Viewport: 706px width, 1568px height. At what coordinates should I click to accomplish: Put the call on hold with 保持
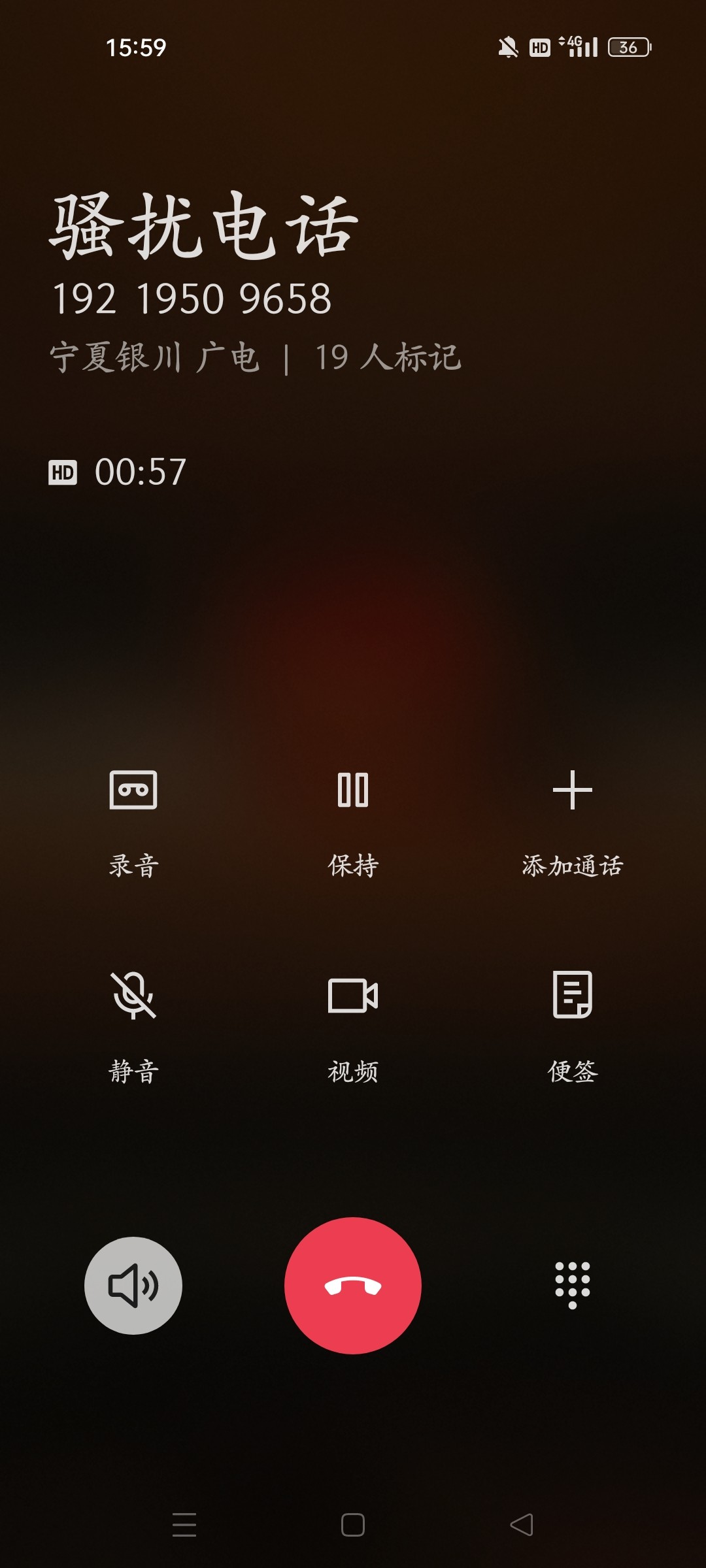(353, 823)
